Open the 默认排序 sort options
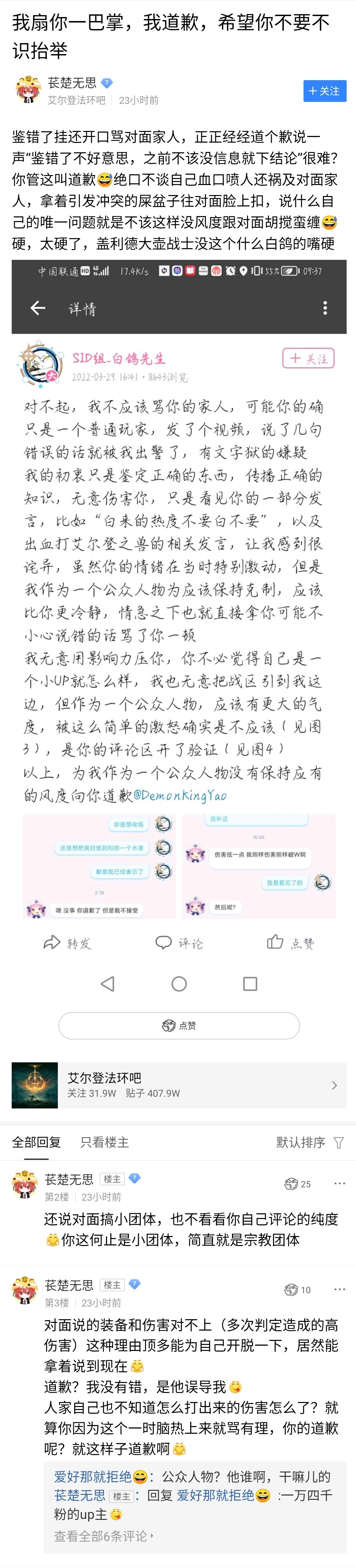This screenshot has height=1568, width=356. 310,1143
